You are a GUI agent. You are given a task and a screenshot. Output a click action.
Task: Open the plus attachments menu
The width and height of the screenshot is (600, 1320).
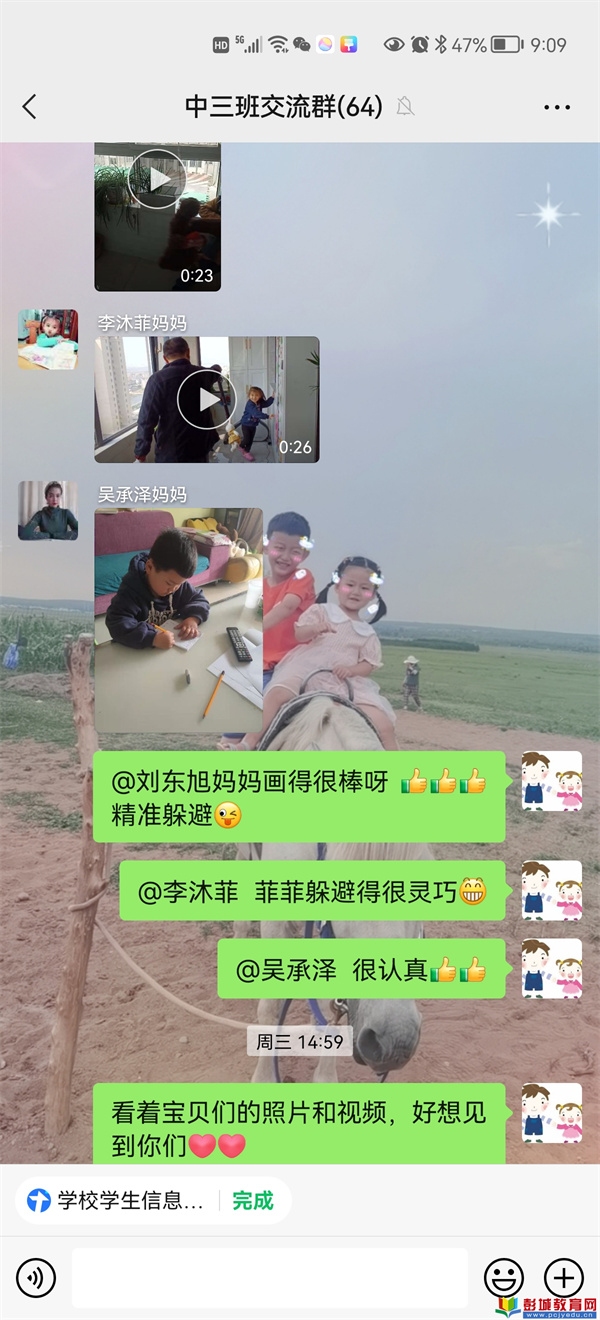click(x=563, y=1277)
